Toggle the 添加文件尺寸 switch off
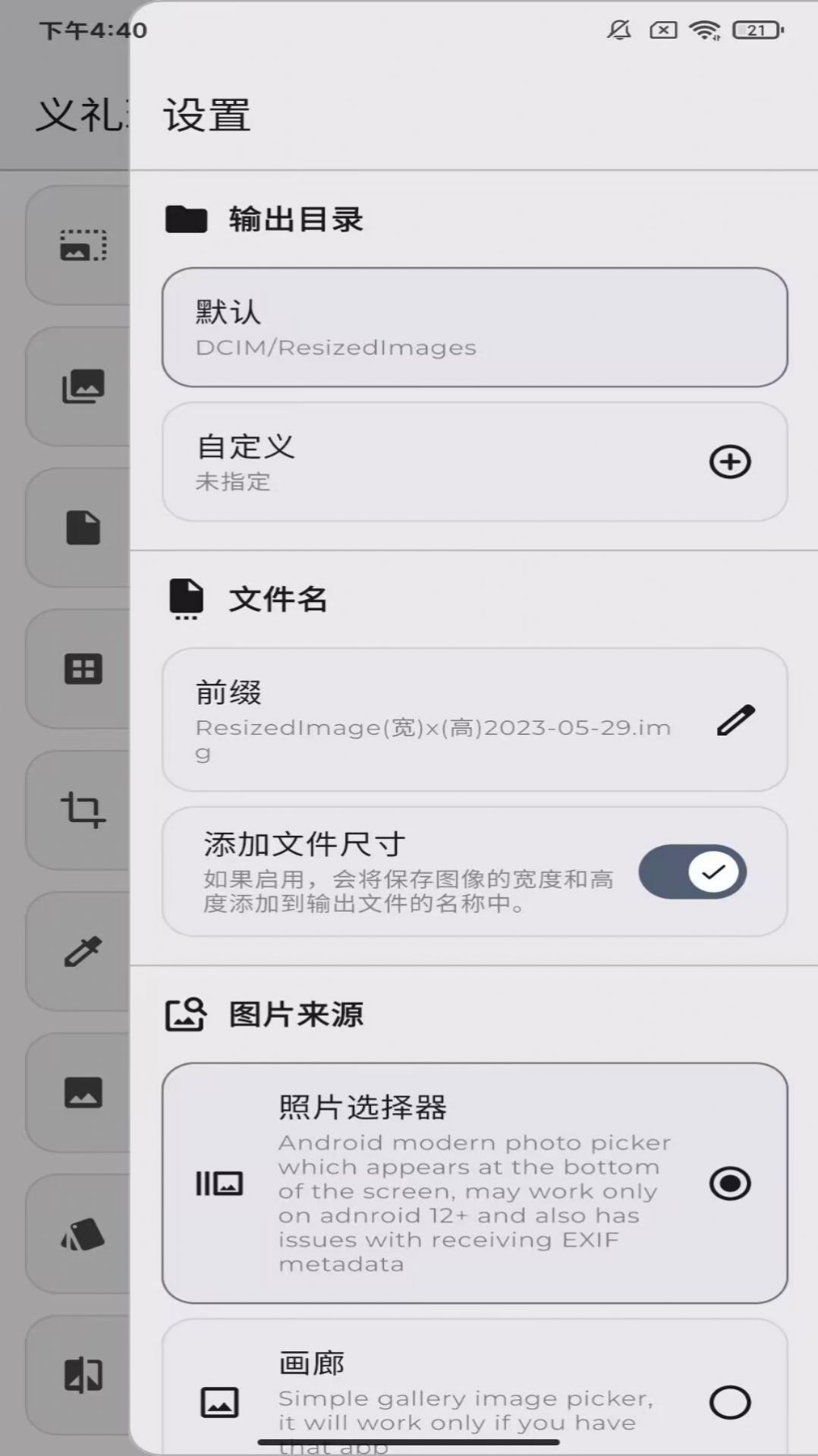818x1456 pixels. 692,871
